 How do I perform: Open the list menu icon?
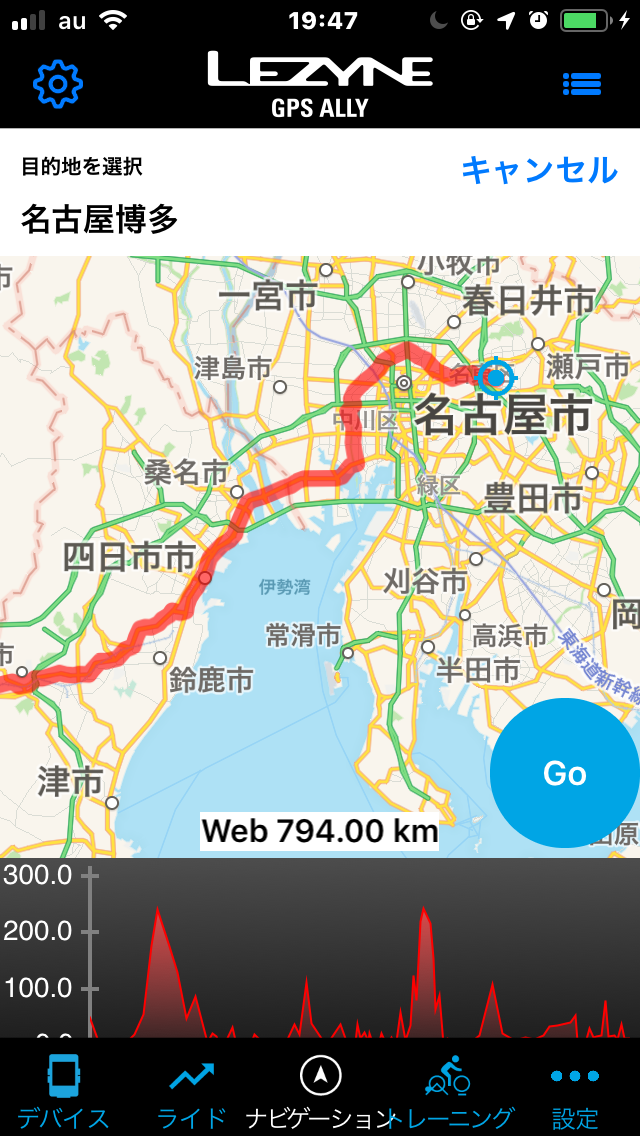coord(582,85)
